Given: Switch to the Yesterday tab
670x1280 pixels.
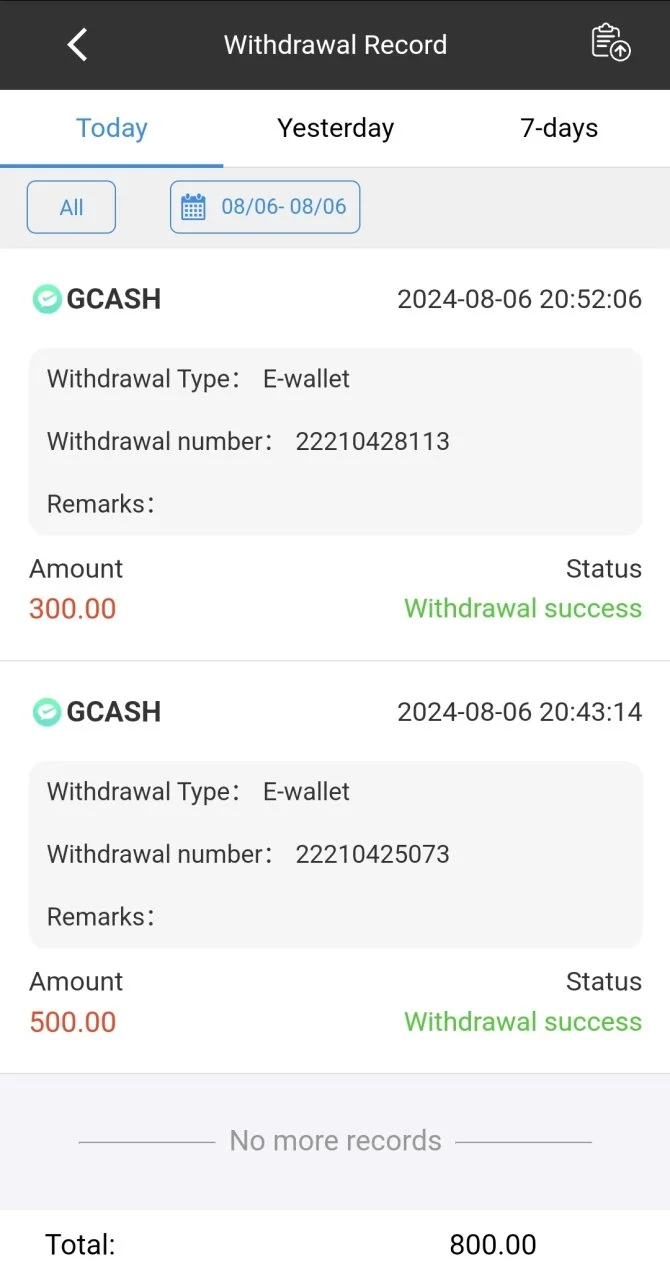Looking at the screenshot, I should pyautogui.click(x=335, y=128).
